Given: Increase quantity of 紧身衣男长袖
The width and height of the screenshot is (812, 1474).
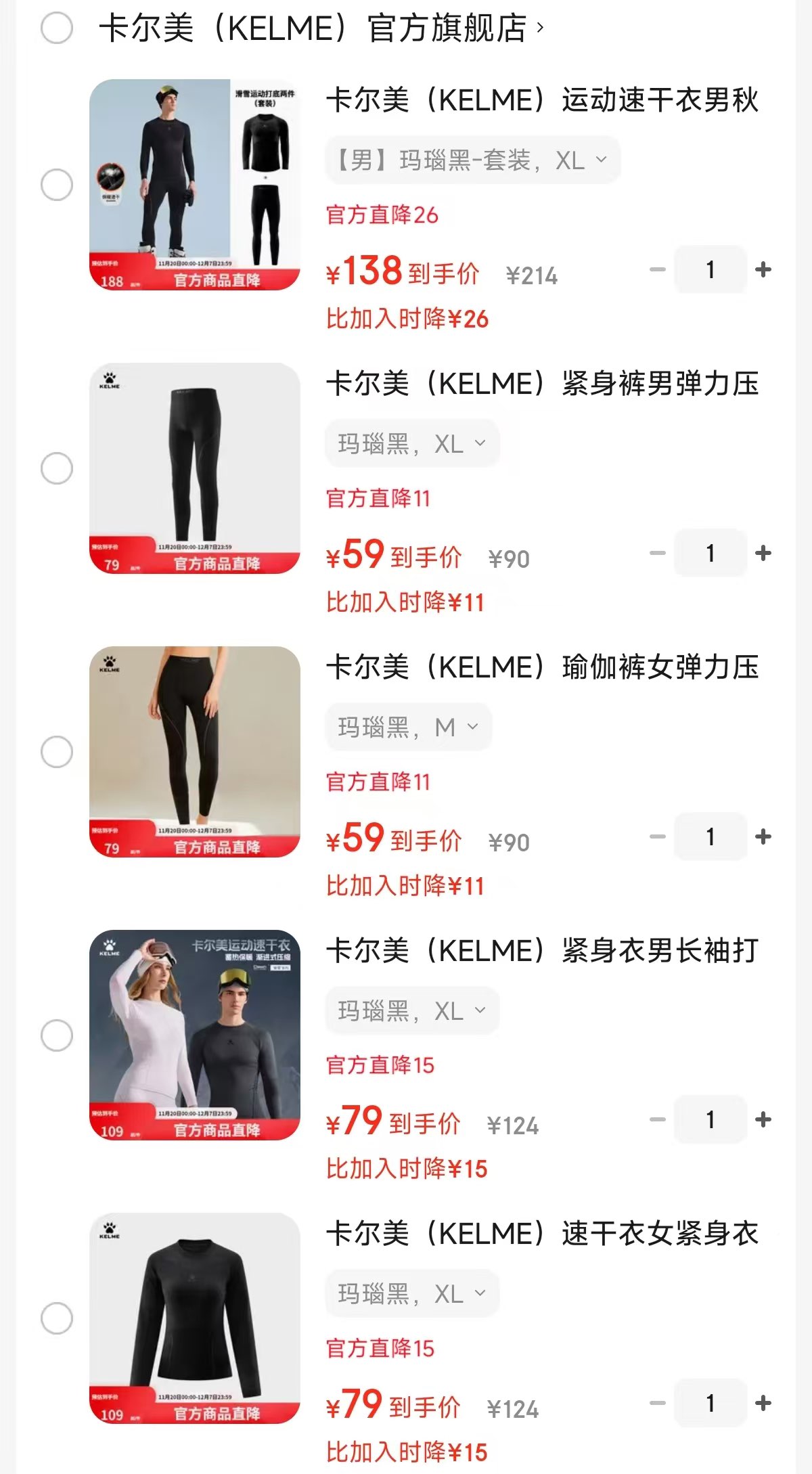Looking at the screenshot, I should 763,1120.
